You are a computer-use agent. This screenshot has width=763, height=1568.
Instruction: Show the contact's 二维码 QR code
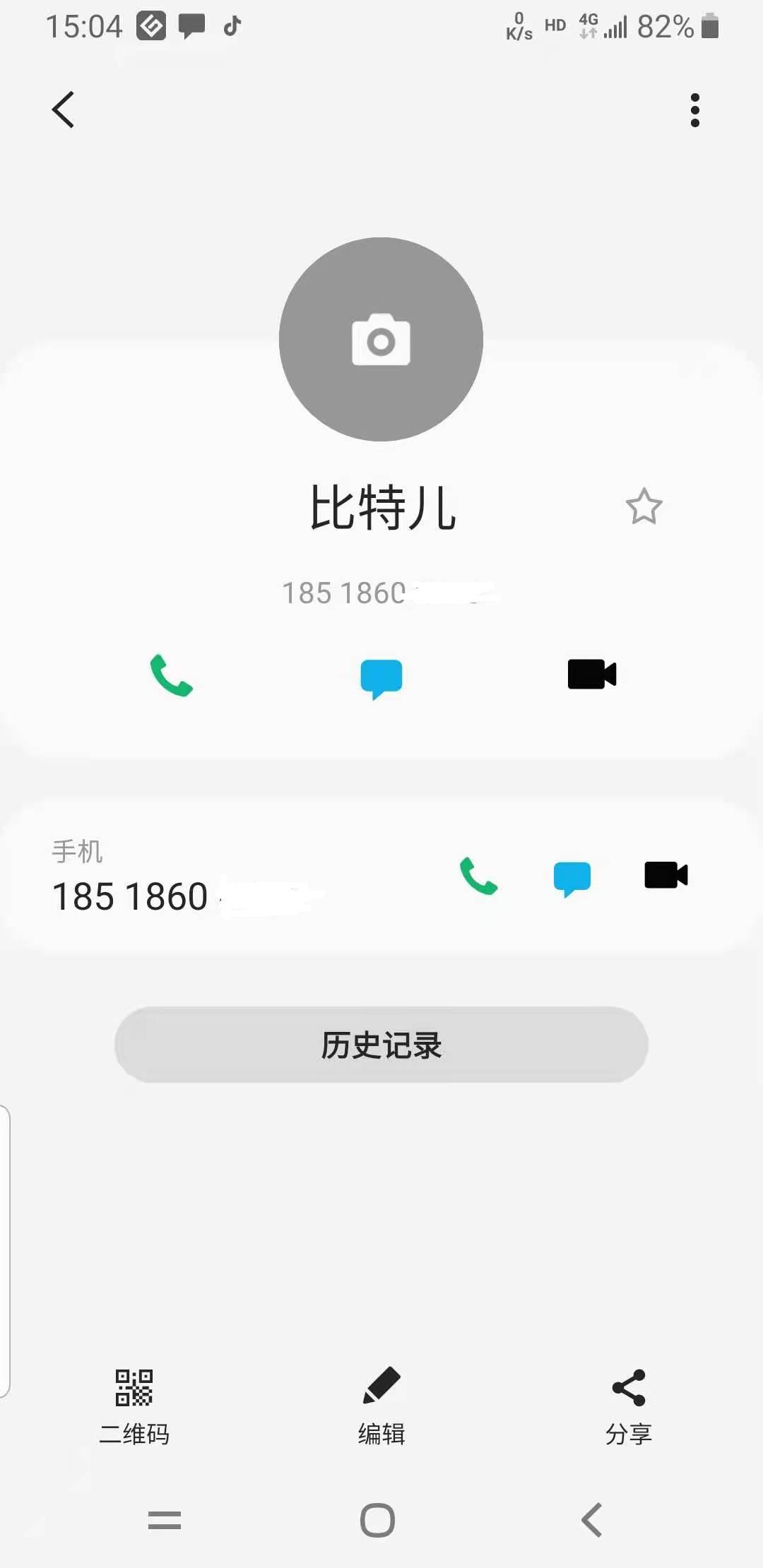(x=134, y=1407)
